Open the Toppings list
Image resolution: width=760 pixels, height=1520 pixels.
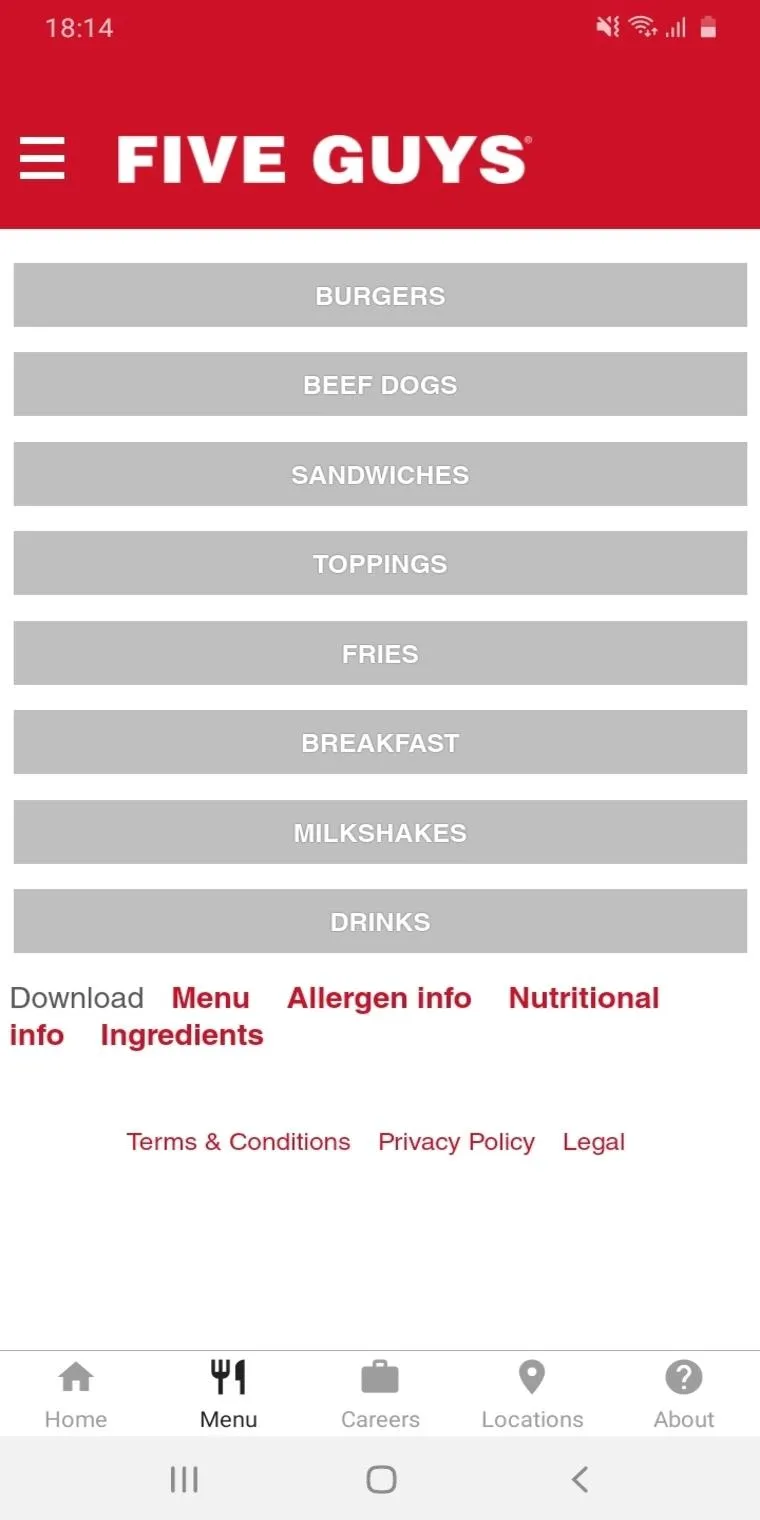pos(380,563)
